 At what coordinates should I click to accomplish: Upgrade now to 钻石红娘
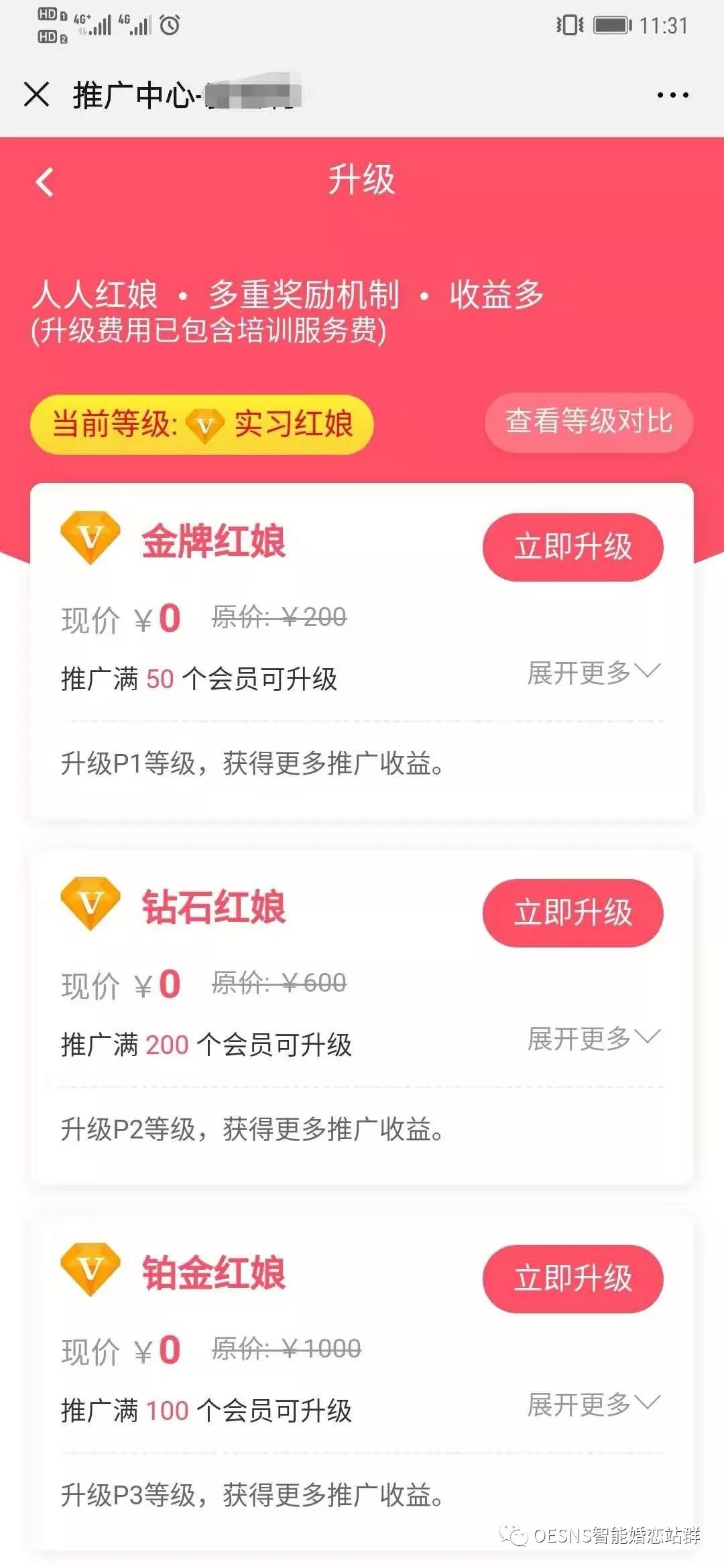coord(572,913)
